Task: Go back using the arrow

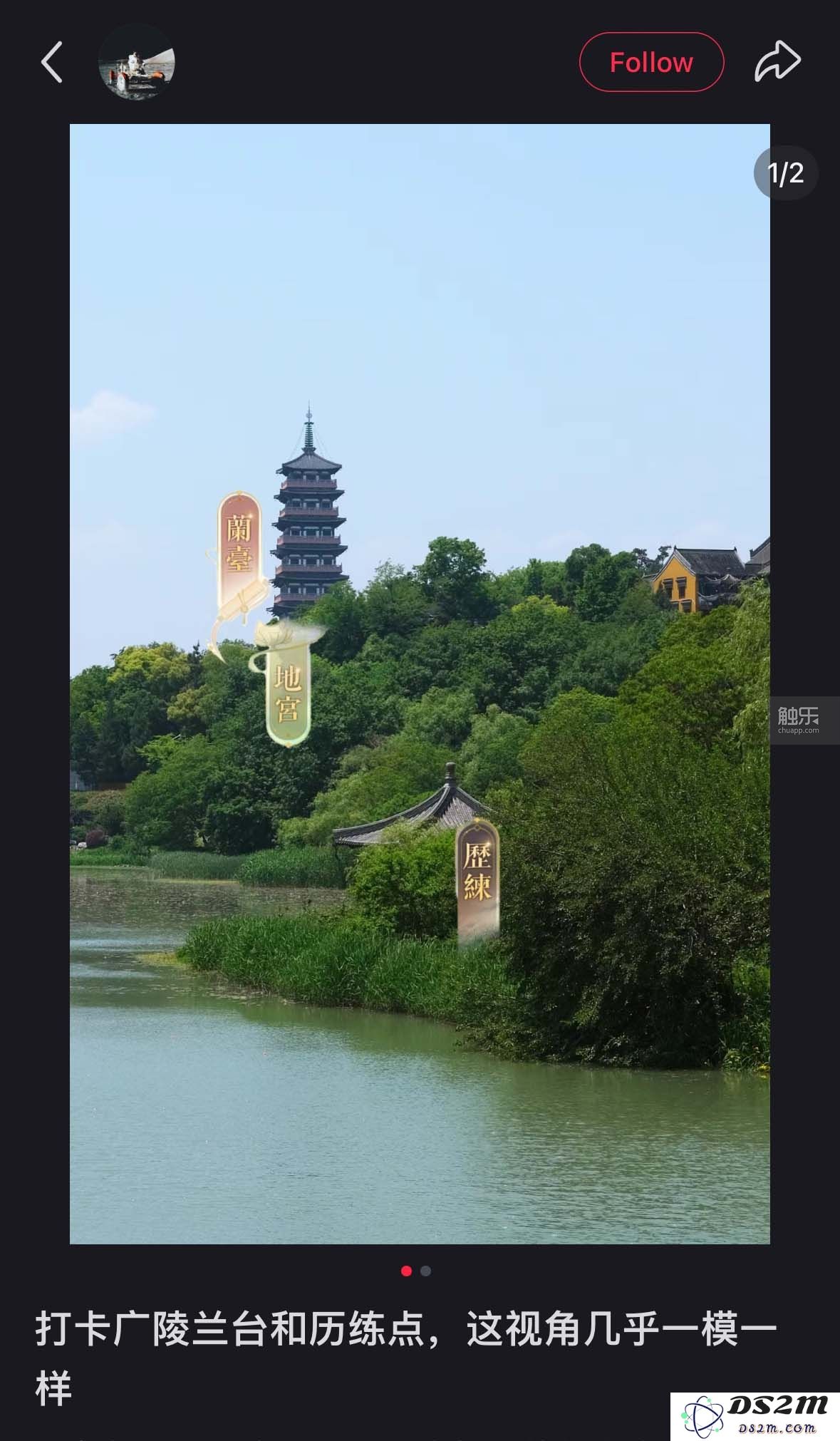Action: [51, 63]
